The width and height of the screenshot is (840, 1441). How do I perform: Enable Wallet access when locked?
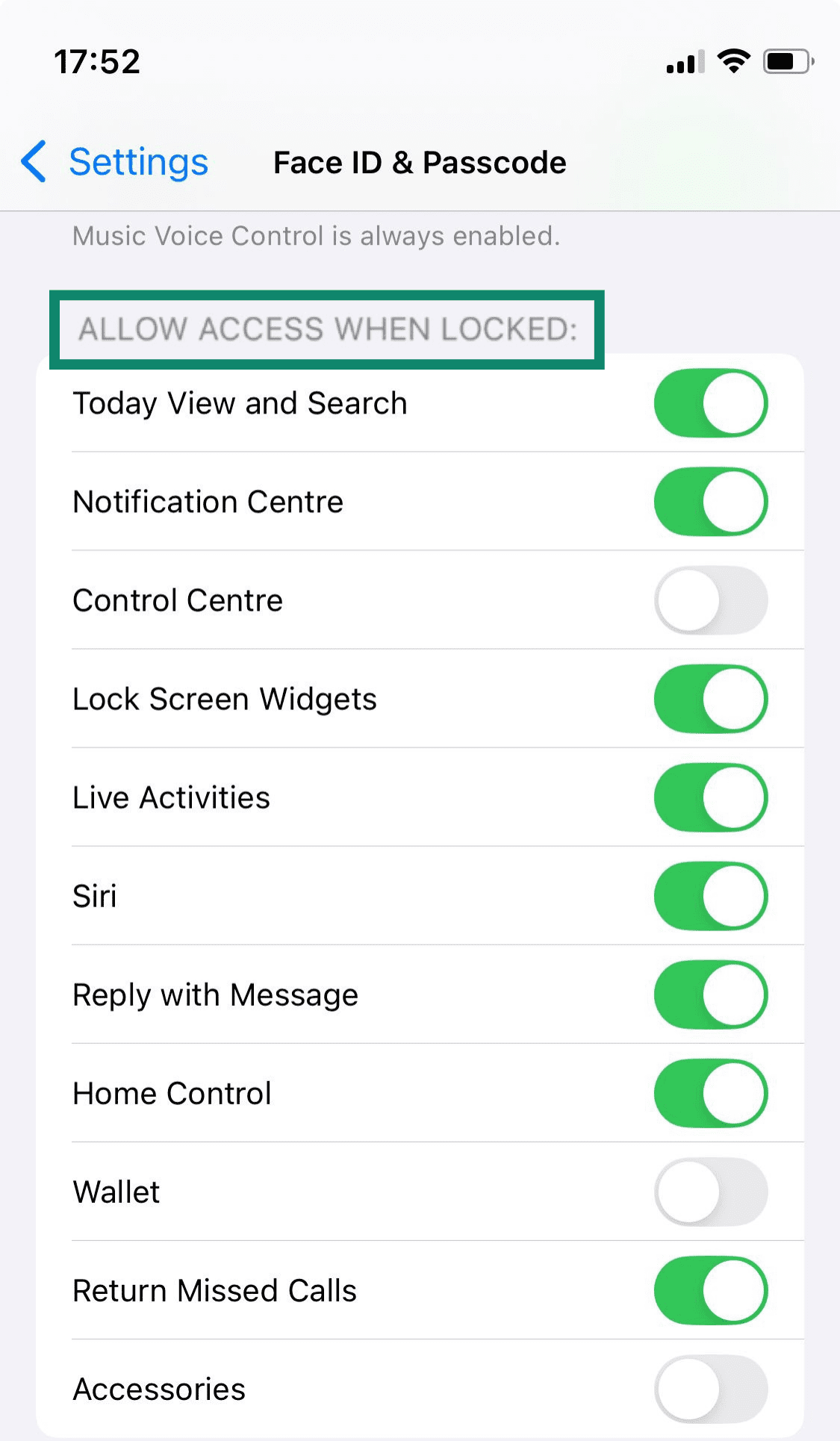click(x=710, y=1192)
